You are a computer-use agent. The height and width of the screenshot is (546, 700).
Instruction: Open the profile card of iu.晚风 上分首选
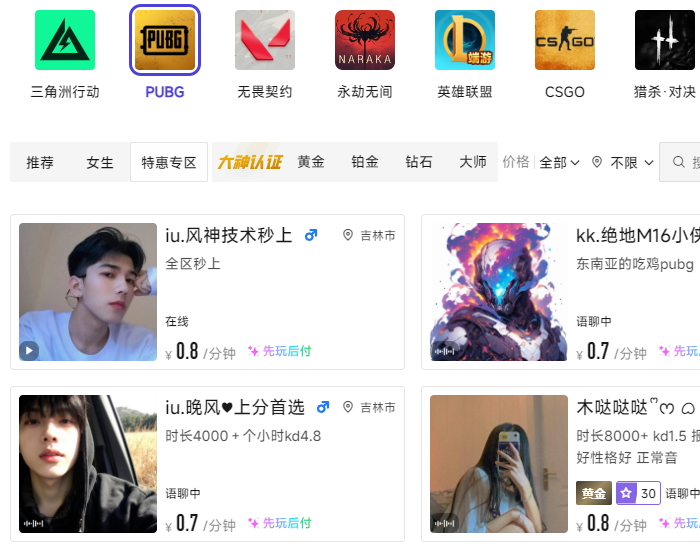(235, 408)
